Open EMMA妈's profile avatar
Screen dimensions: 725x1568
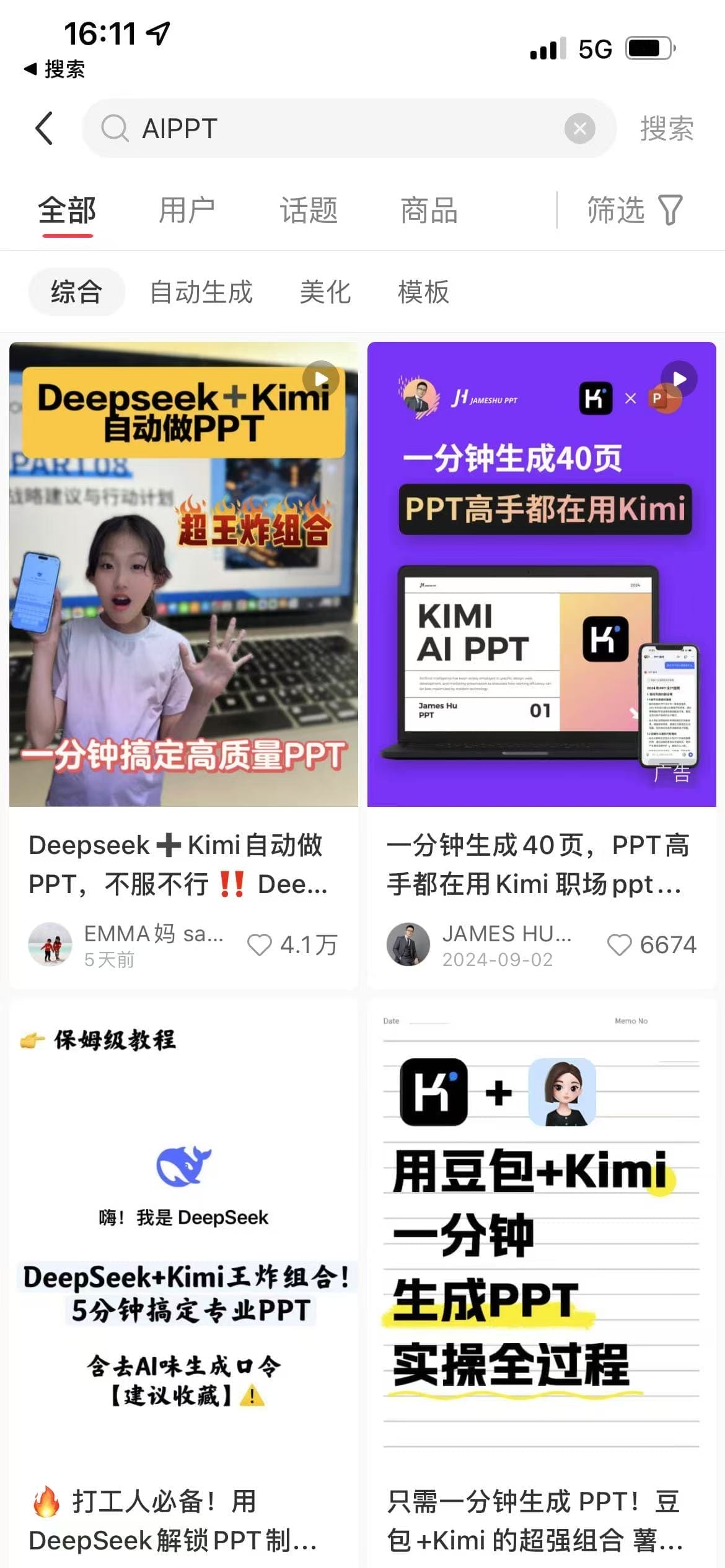(x=50, y=944)
